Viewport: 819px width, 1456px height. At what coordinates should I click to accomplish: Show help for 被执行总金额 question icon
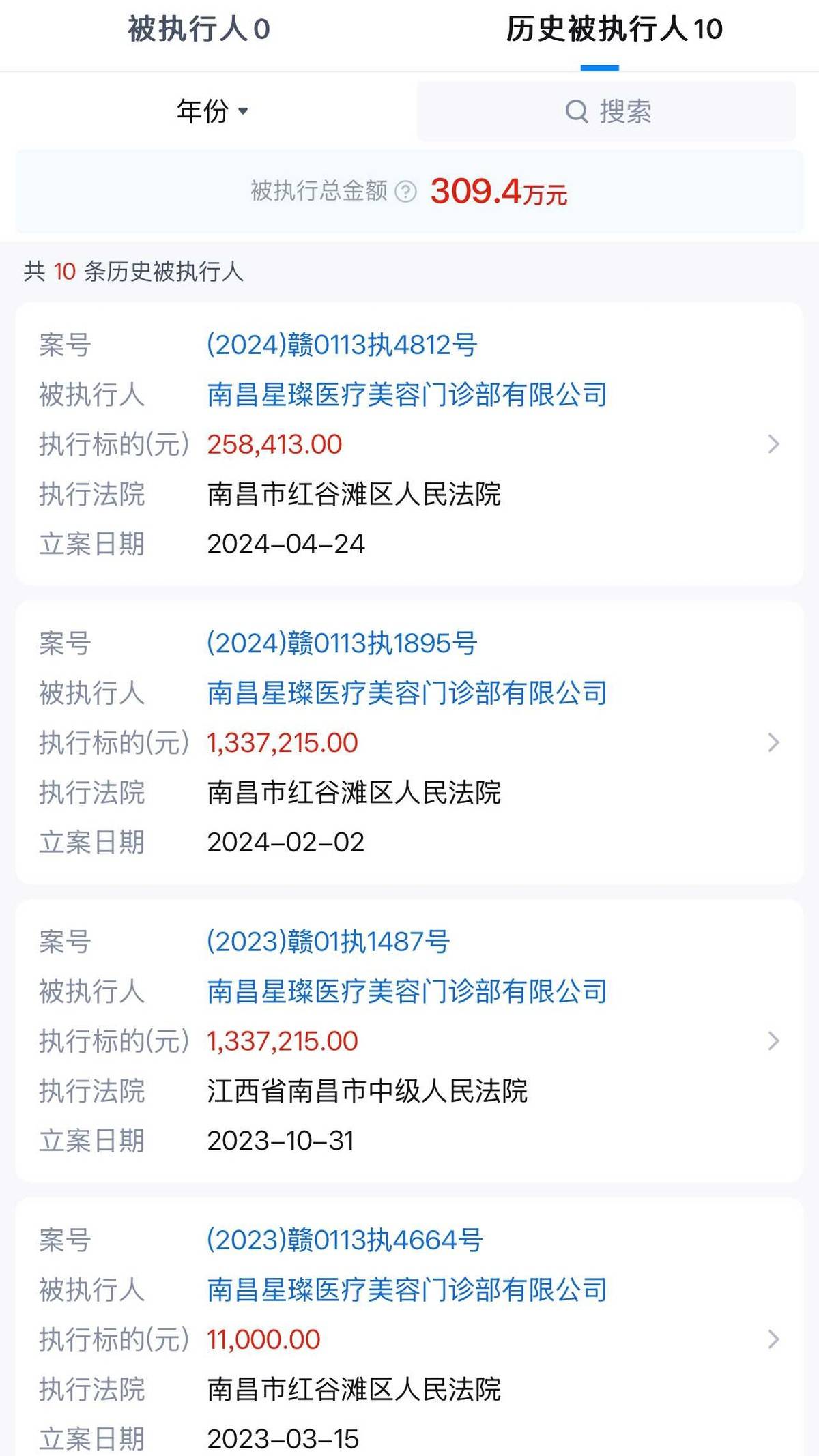point(405,192)
